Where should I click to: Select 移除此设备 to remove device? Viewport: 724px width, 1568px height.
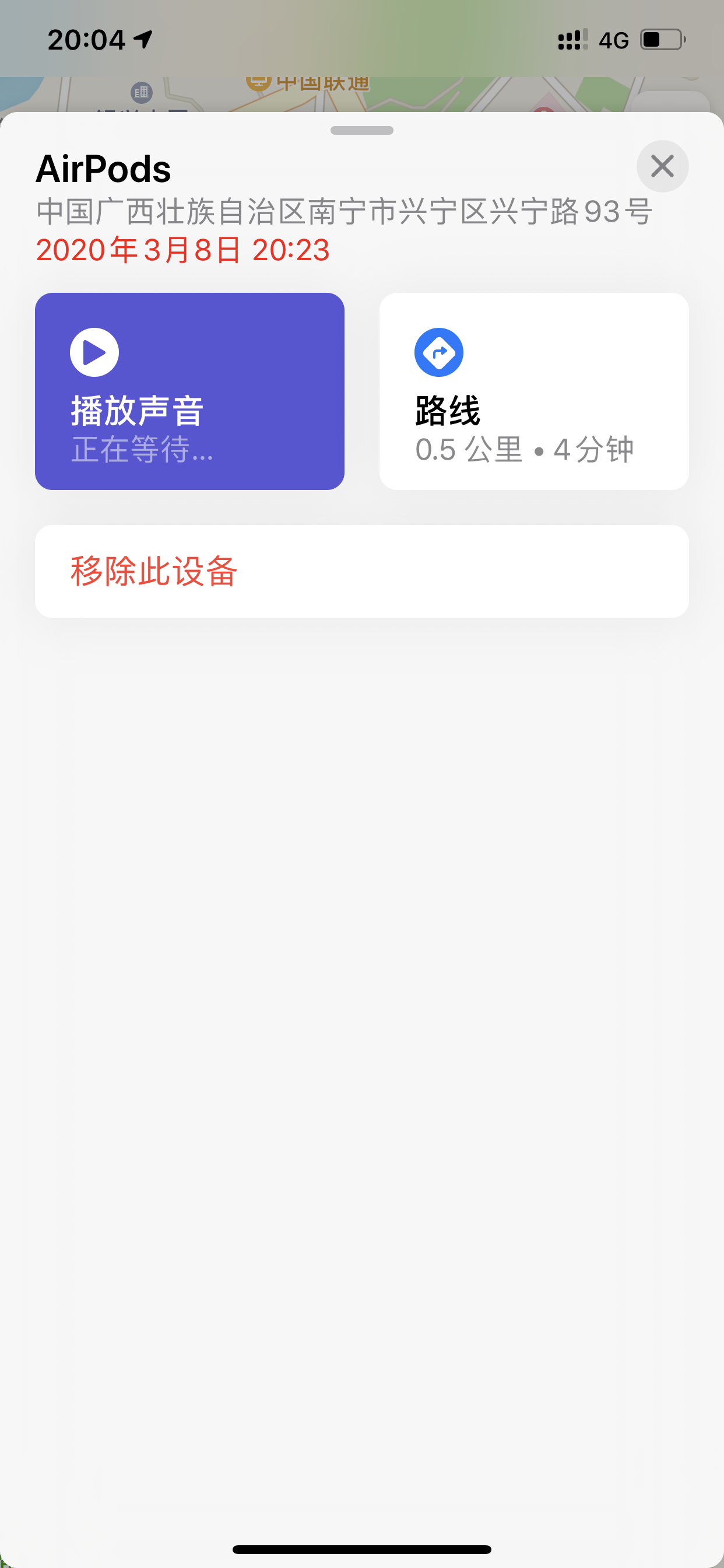pyautogui.click(x=361, y=571)
